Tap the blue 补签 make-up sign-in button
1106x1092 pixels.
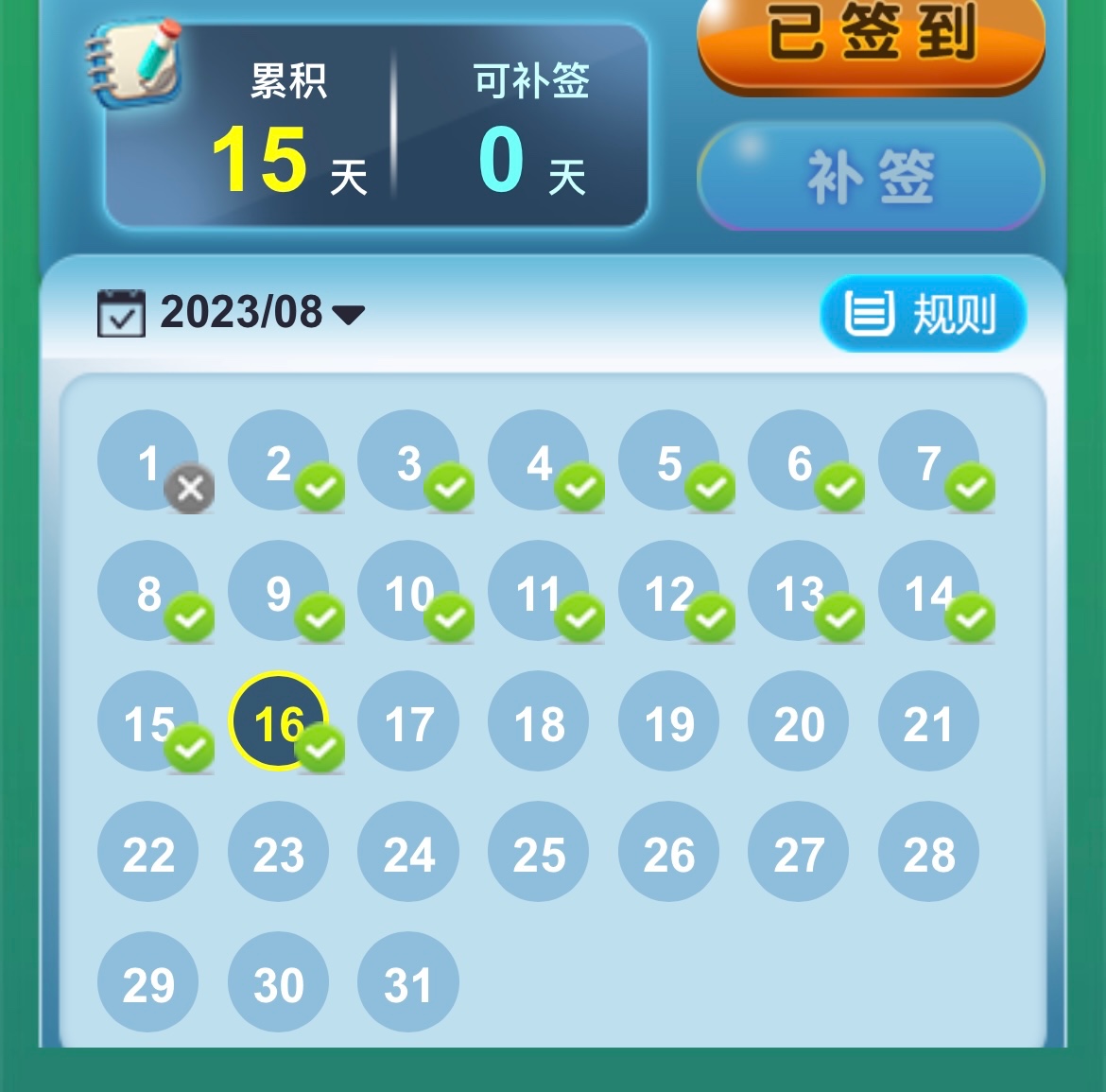(871, 177)
